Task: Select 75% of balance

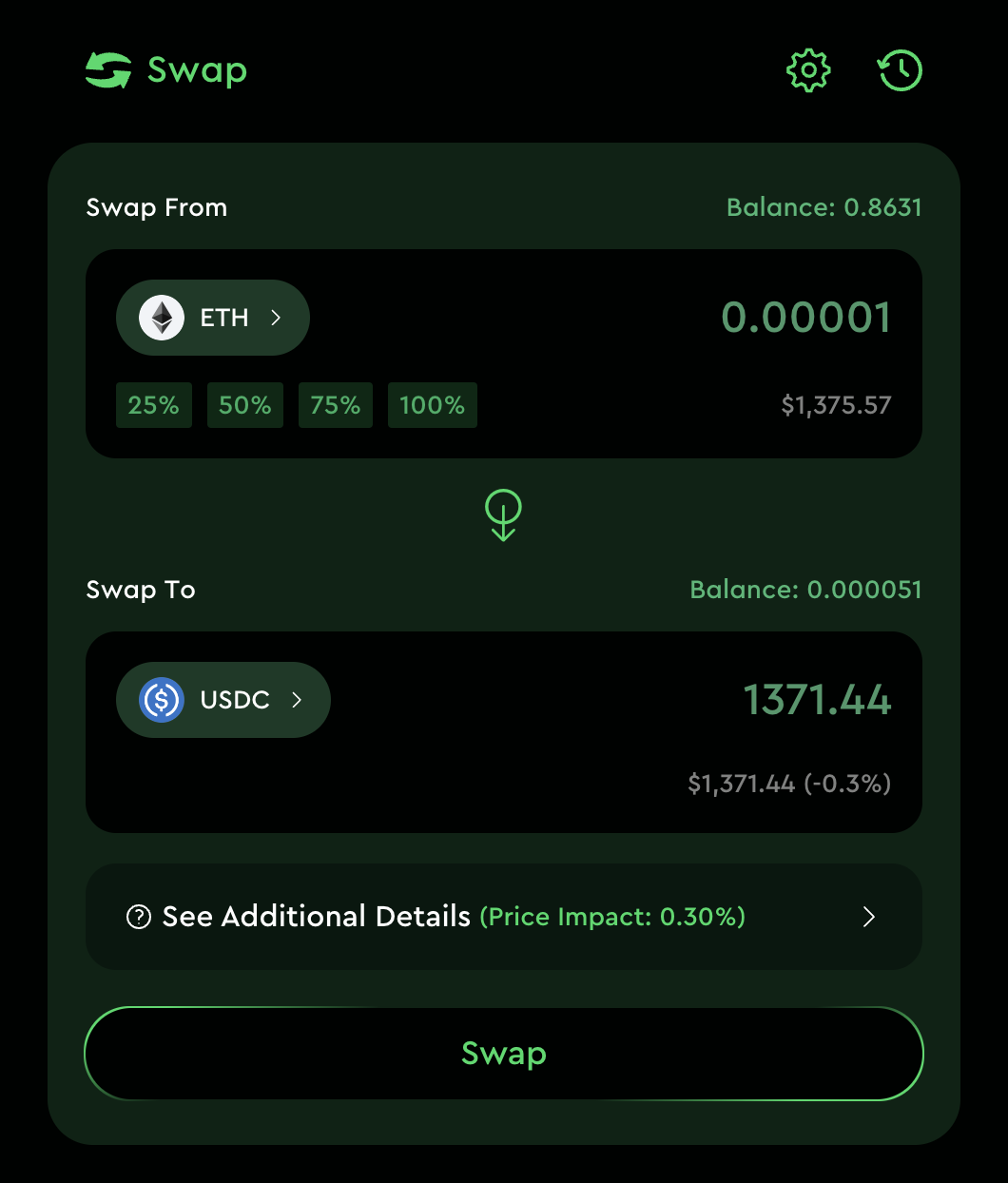Action: pos(336,405)
